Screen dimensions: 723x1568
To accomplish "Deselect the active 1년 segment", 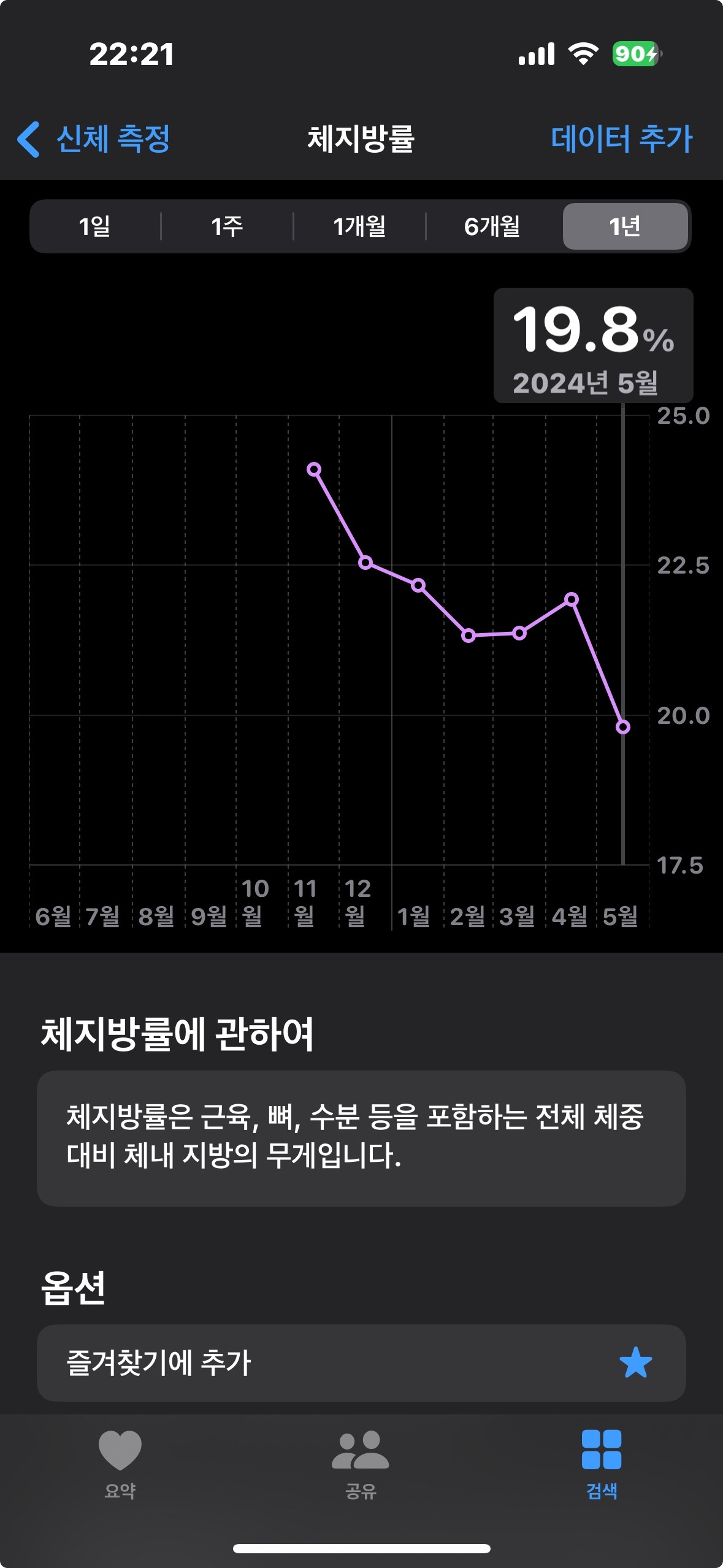I will 626,227.
